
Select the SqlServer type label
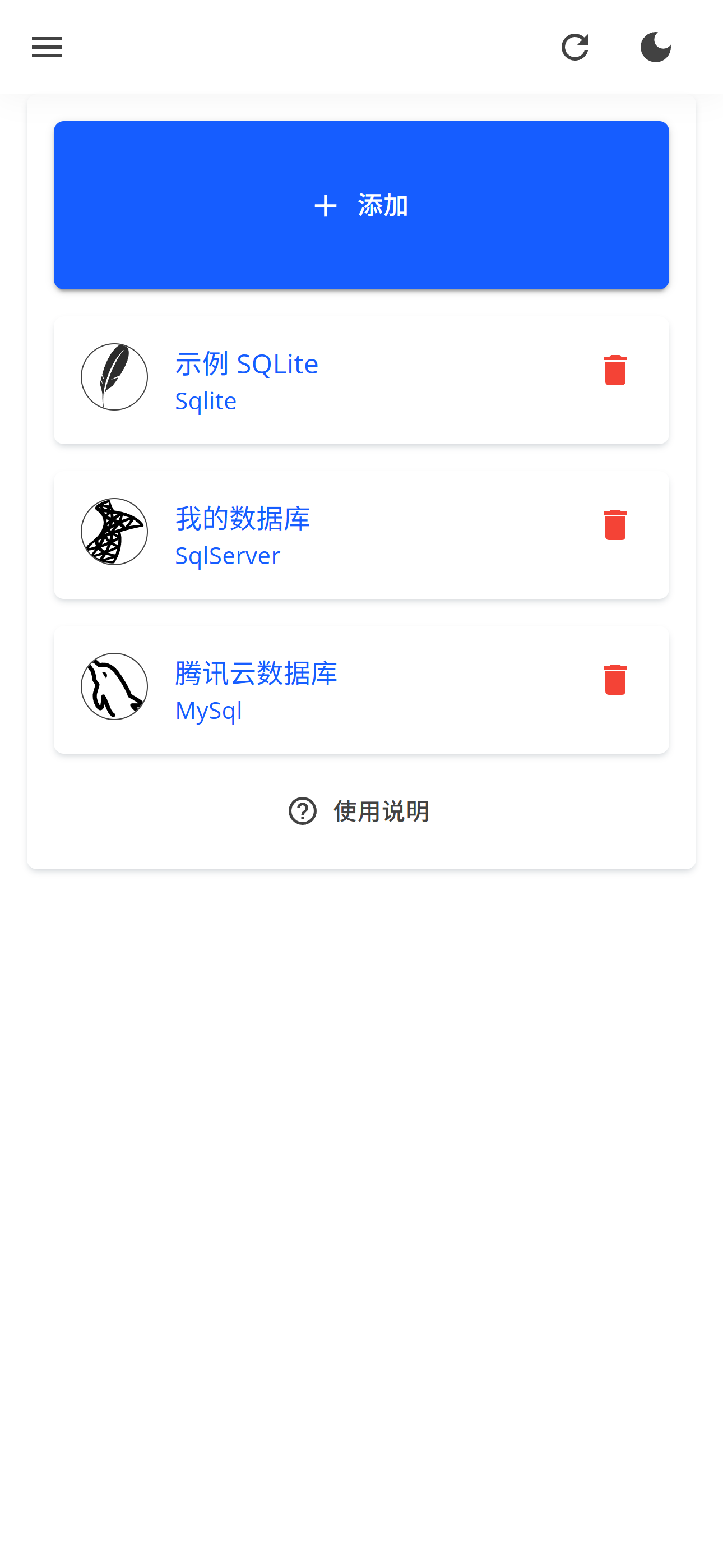point(228,555)
